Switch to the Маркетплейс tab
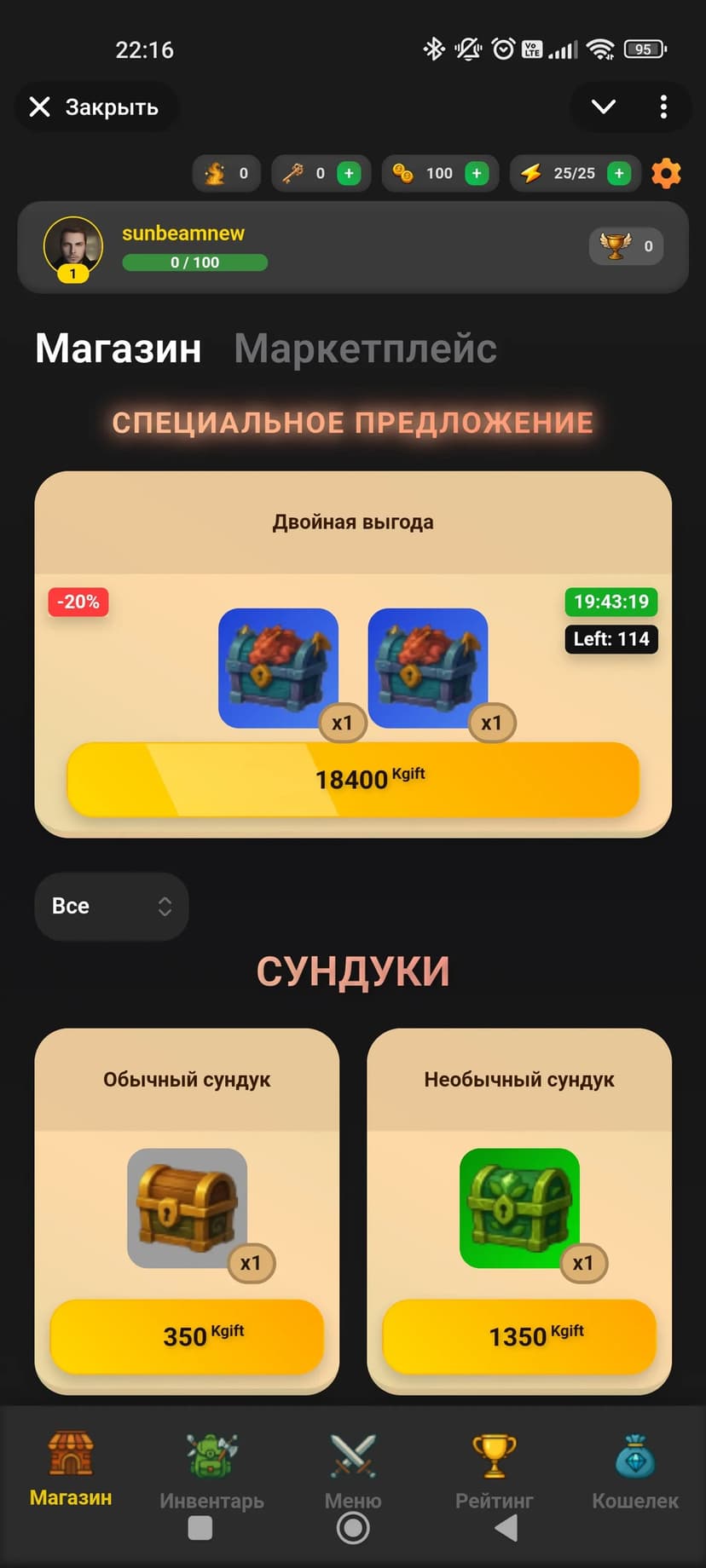The height and width of the screenshot is (1568, 706). [365, 349]
